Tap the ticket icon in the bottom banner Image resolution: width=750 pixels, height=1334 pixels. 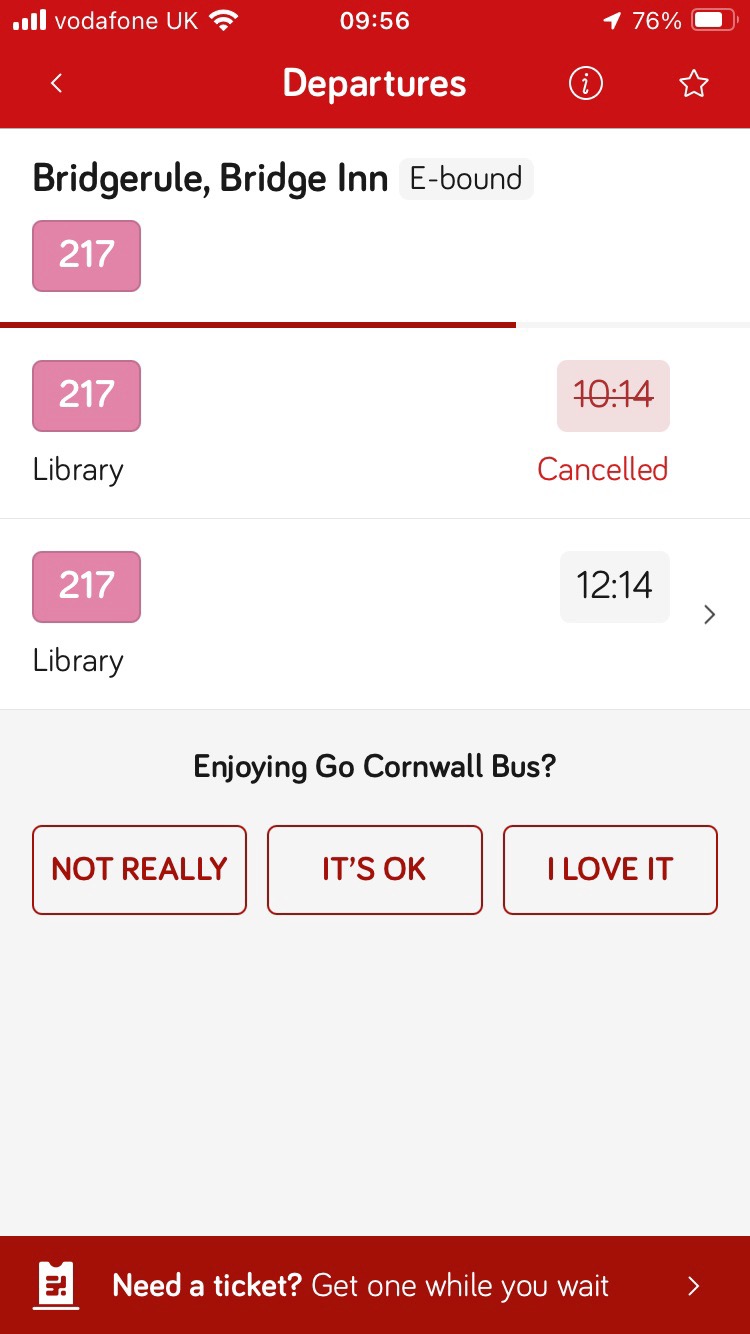point(56,1285)
